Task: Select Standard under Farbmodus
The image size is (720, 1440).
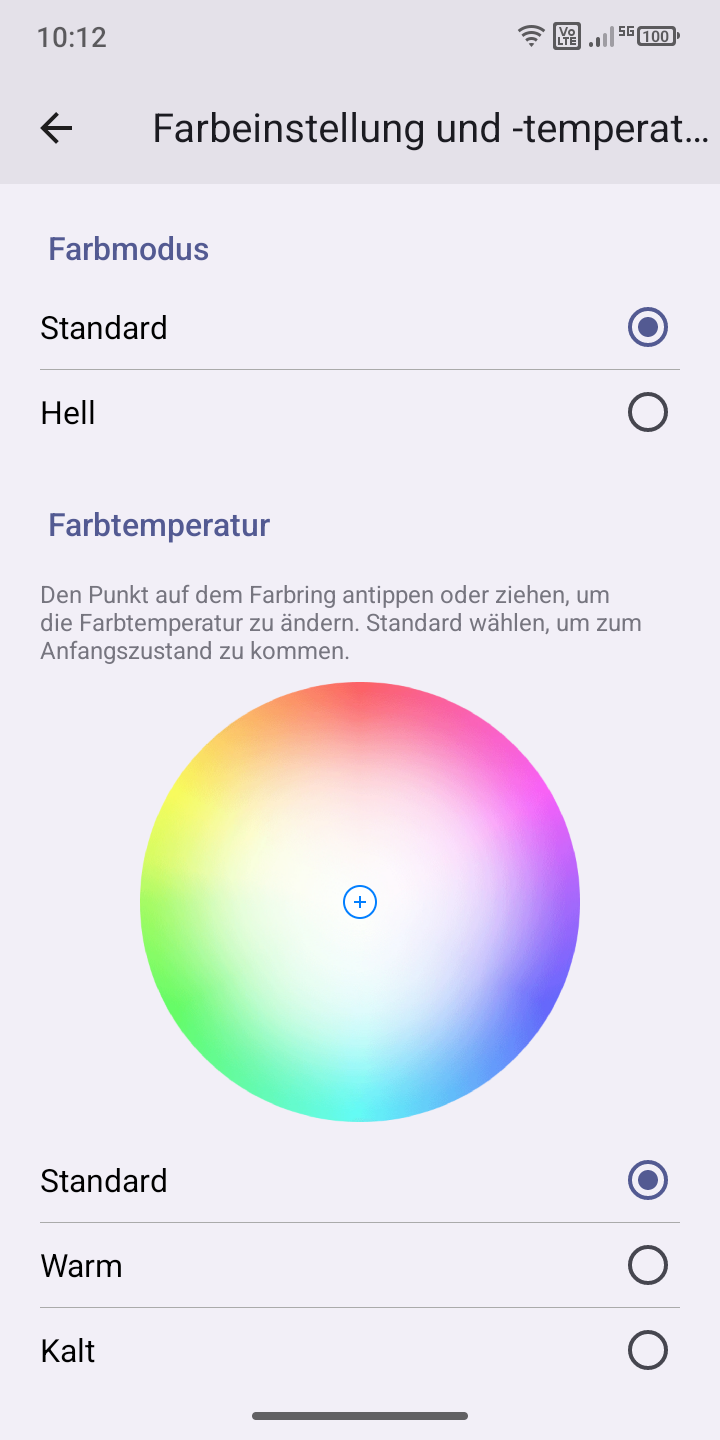Action: point(360,328)
